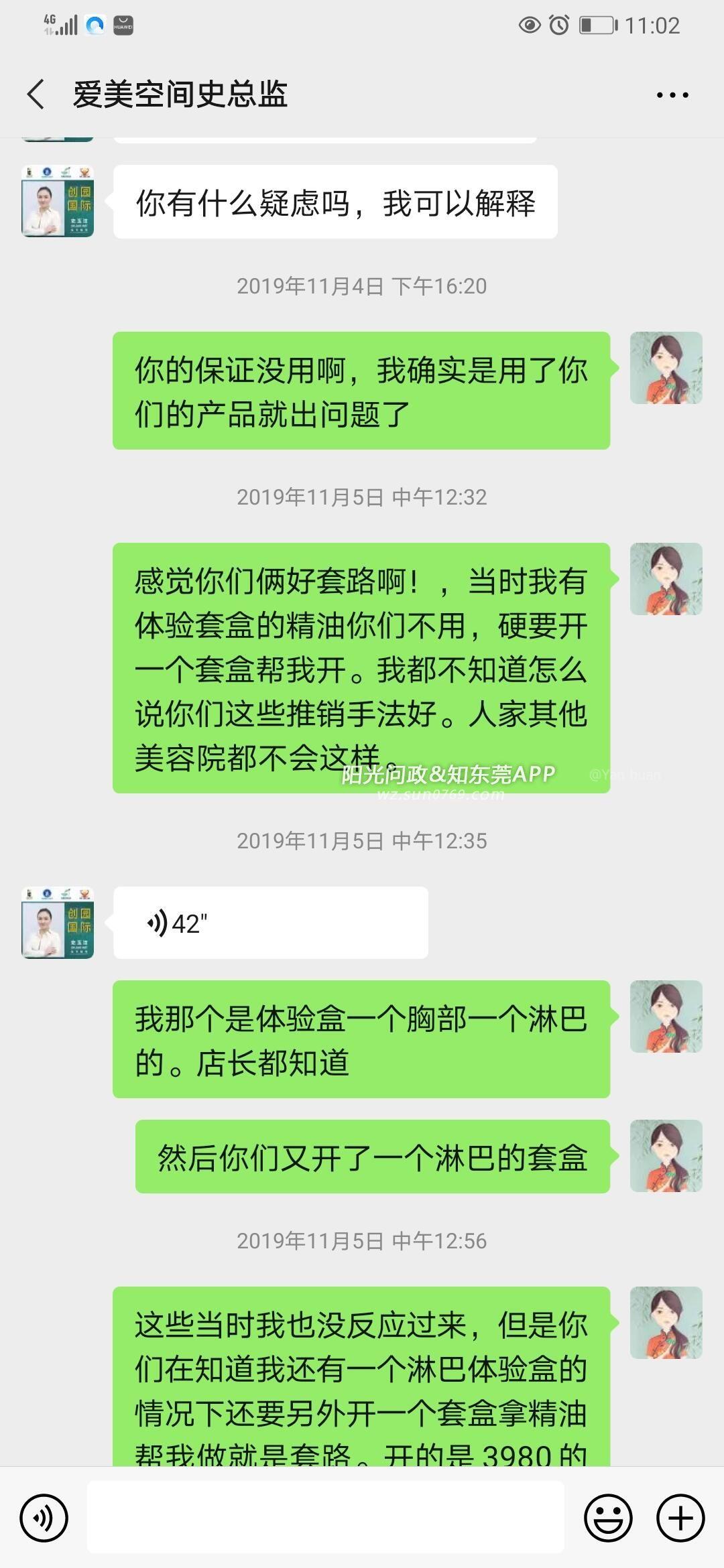Open my avatar beside 你的保证没用啊 message
The width and height of the screenshot is (724, 1568).
pyautogui.click(x=666, y=368)
